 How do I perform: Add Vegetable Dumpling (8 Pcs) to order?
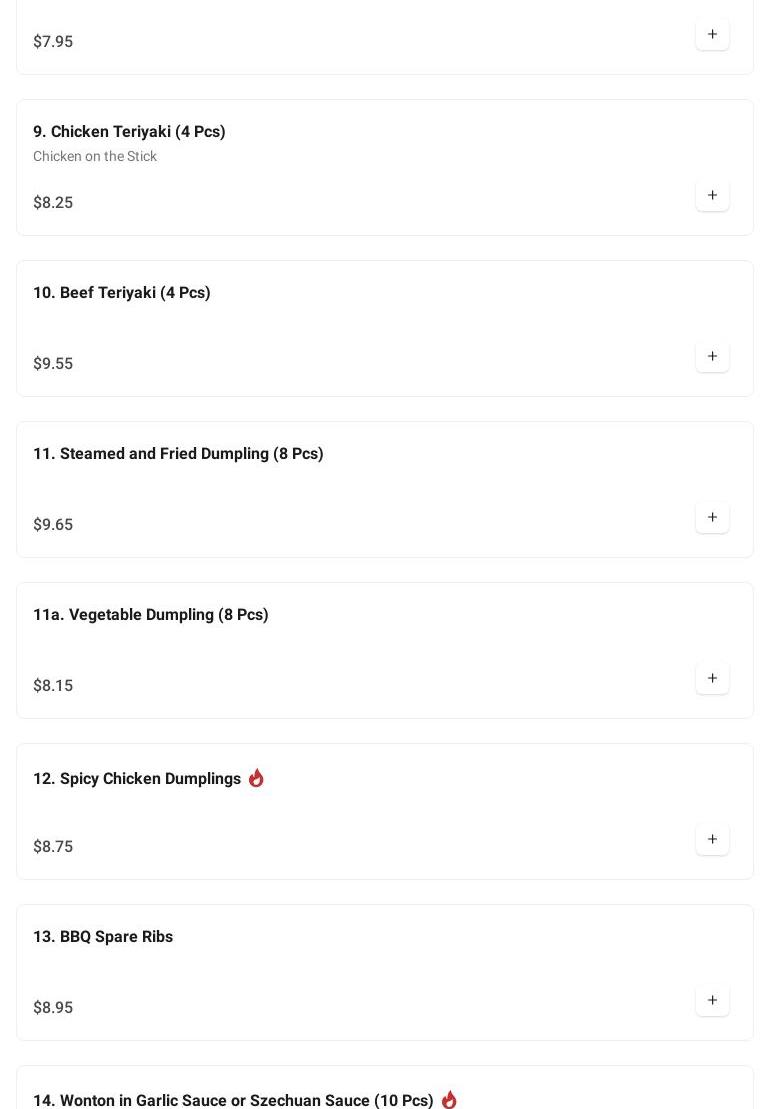pyautogui.click(x=712, y=679)
